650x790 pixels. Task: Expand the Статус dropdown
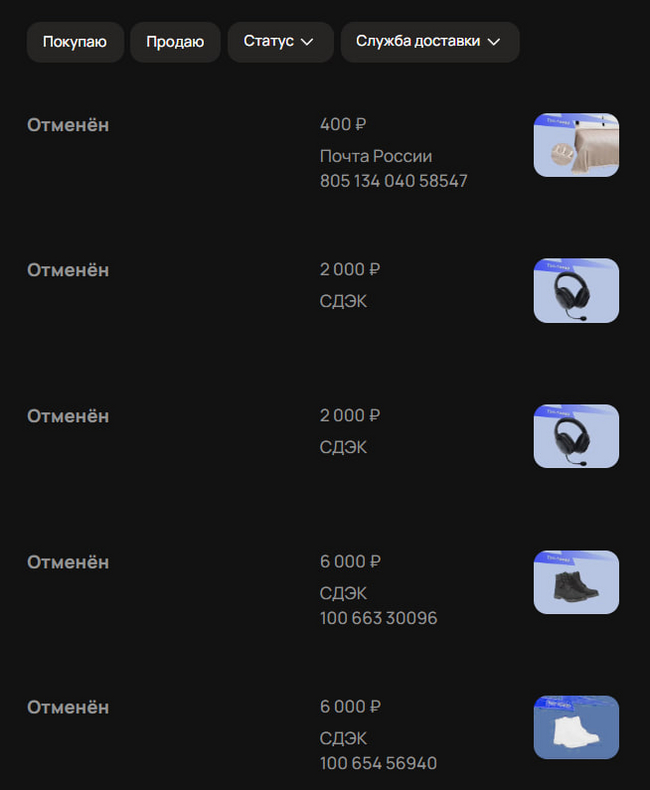280,42
